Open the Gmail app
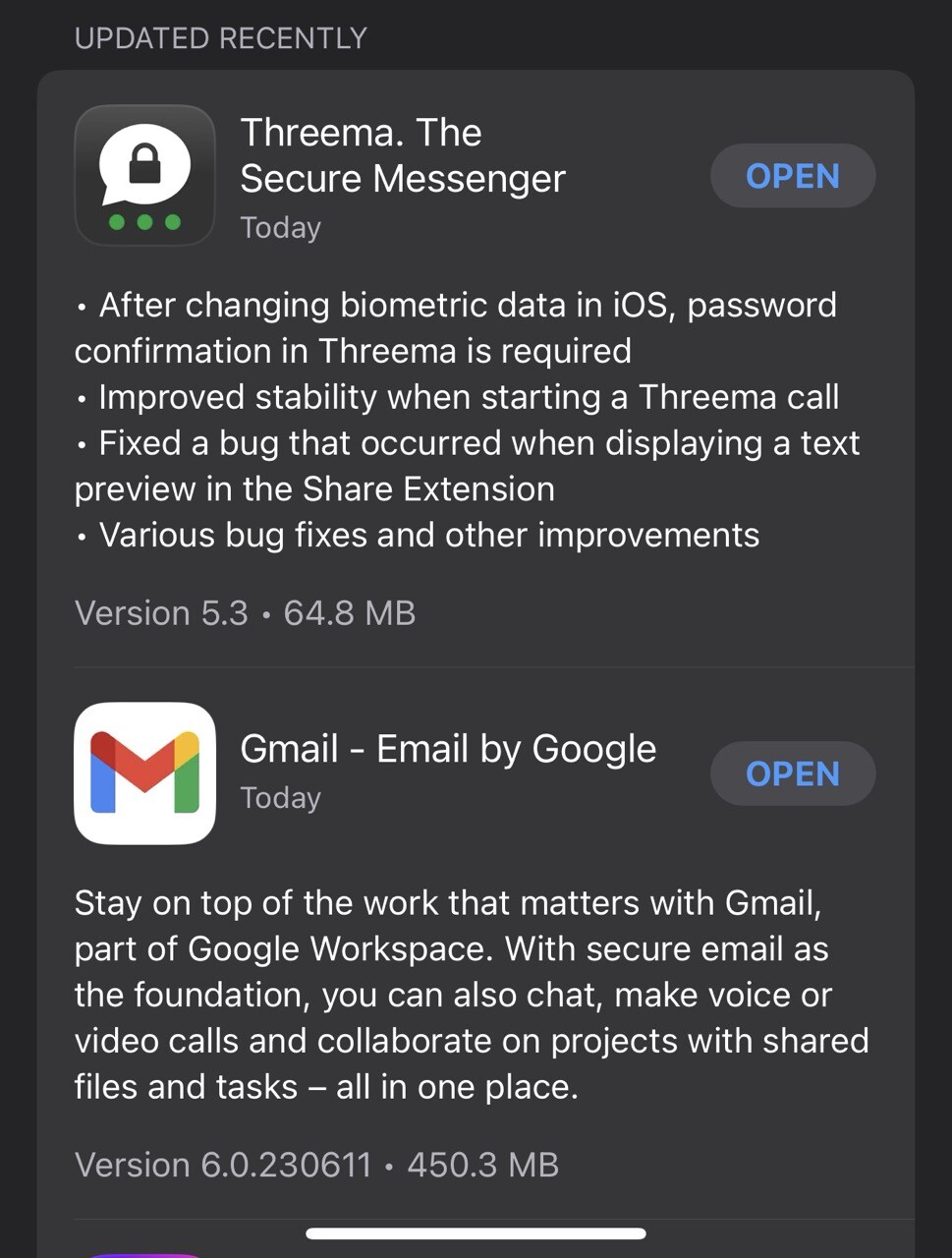Viewport: 952px width, 1258px height. pyautogui.click(x=792, y=773)
